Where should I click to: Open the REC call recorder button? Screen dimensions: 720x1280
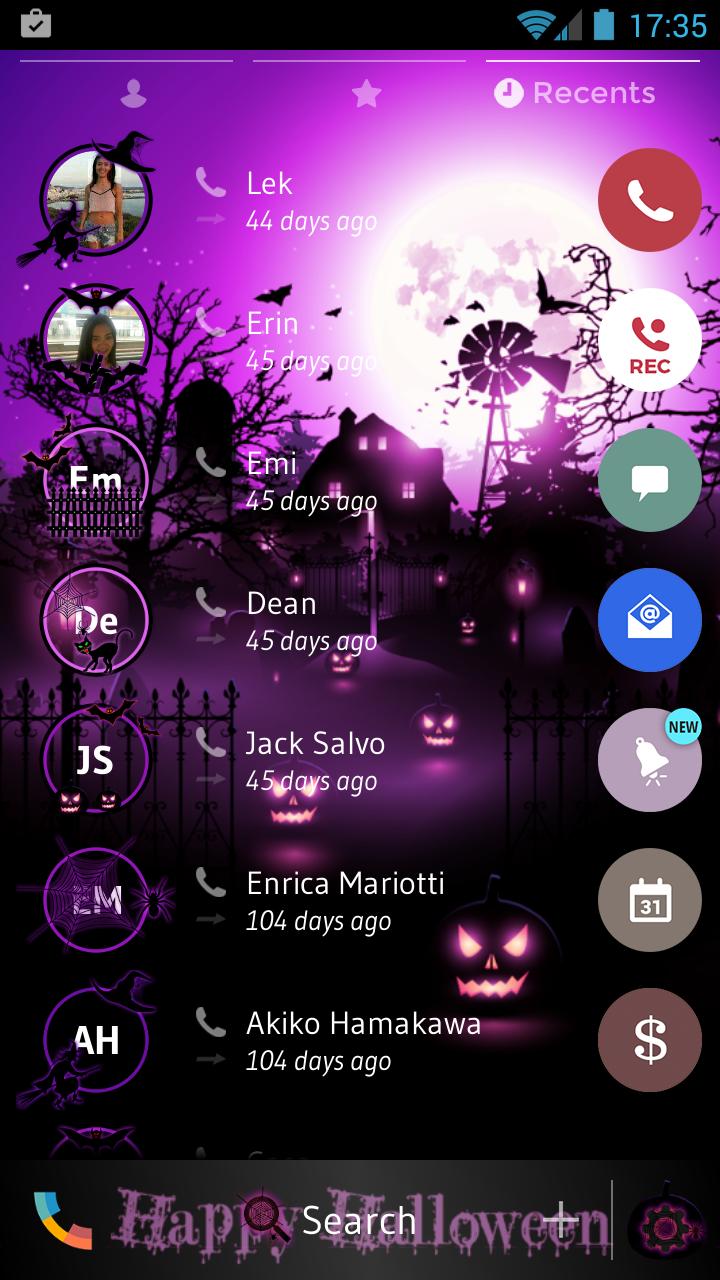point(650,340)
